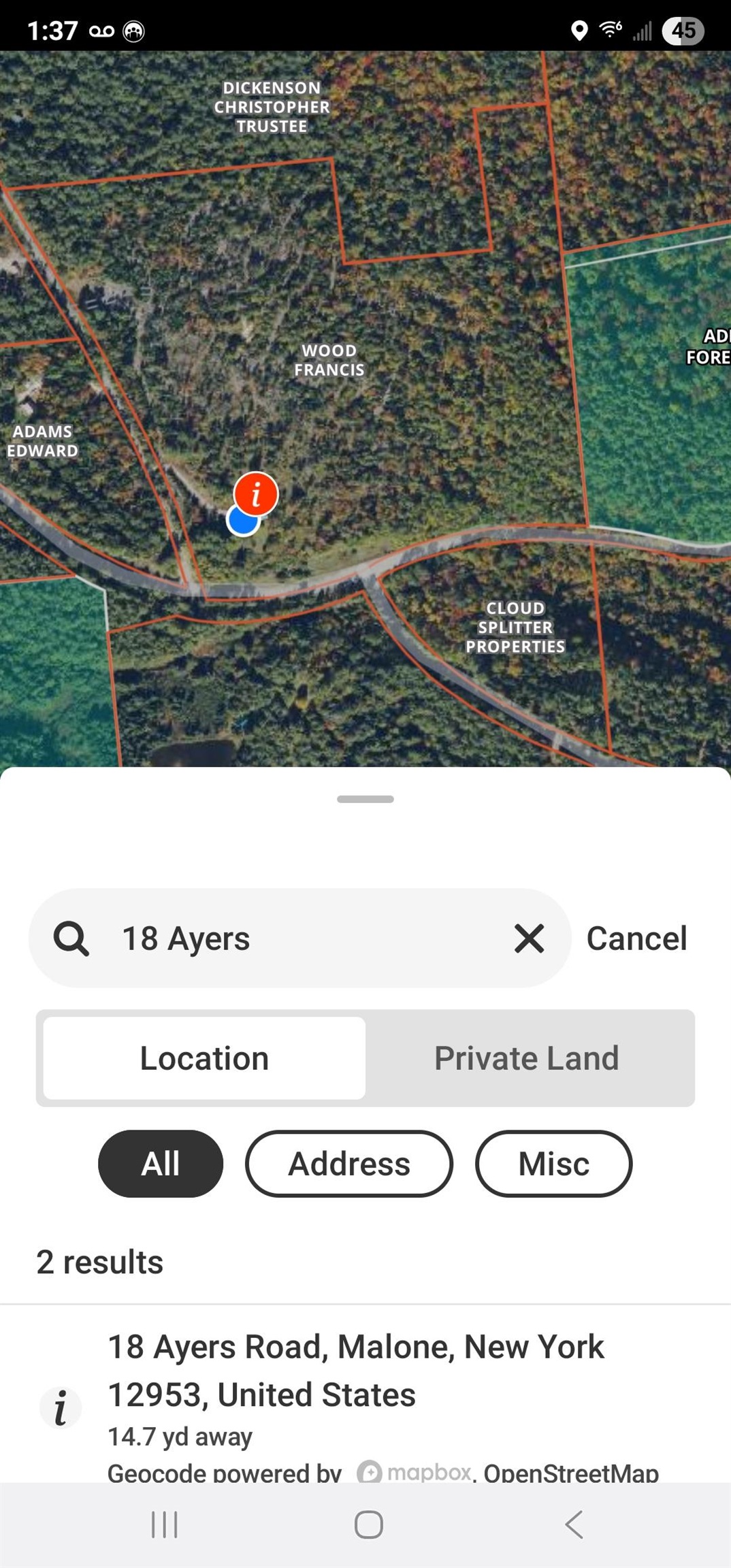The image size is (731, 1568).
Task: Select the All filter chip
Action: click(x=161, y=1163)
